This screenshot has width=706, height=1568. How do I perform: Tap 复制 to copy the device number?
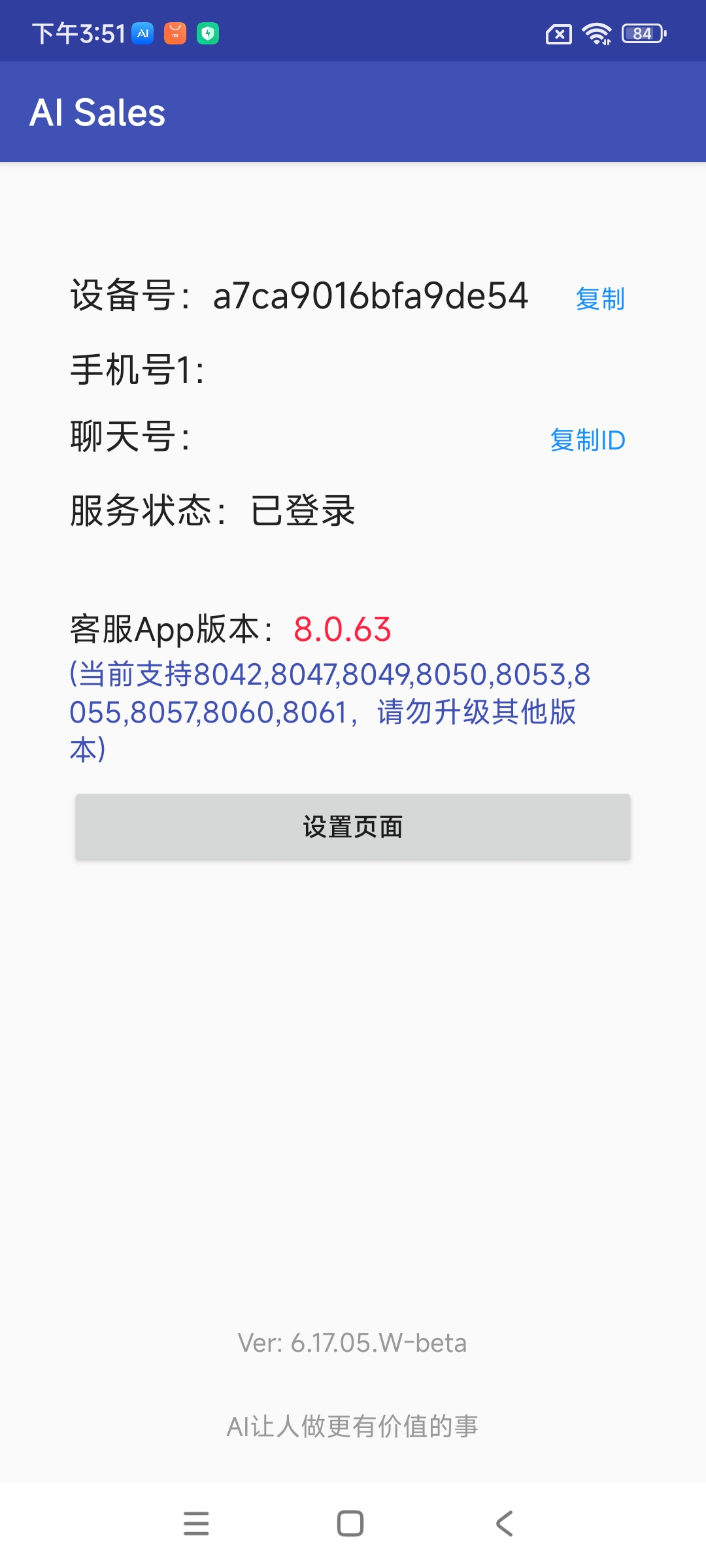coord(600,299)
